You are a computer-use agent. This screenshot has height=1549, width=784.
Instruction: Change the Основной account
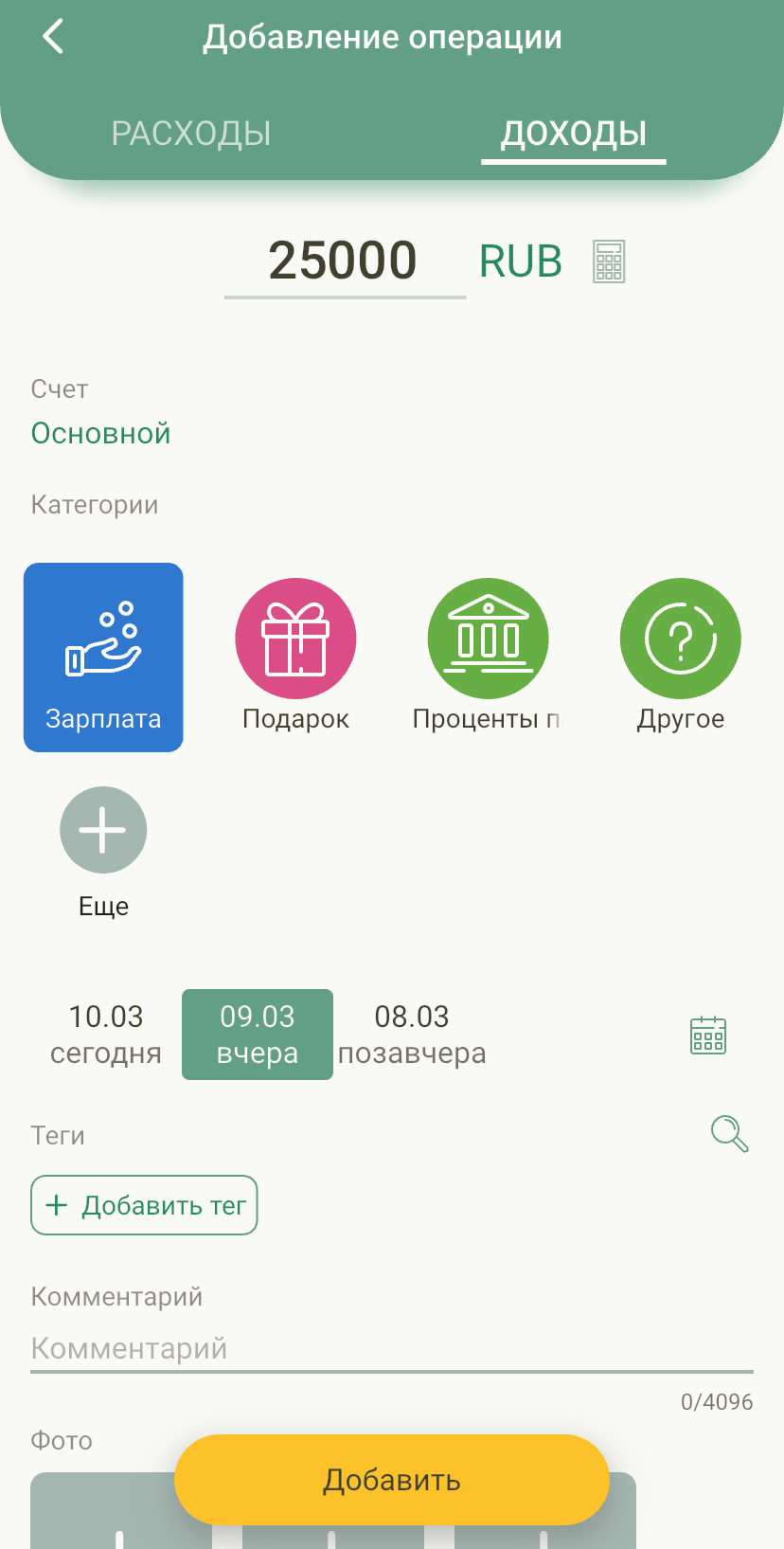101,433
